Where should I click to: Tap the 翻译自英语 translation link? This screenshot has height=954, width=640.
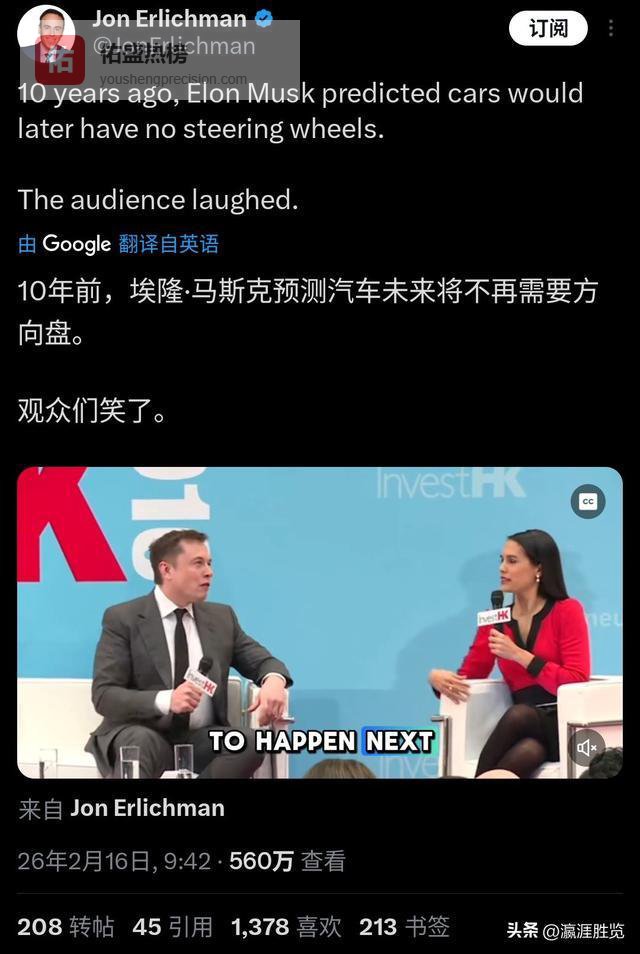168,244
